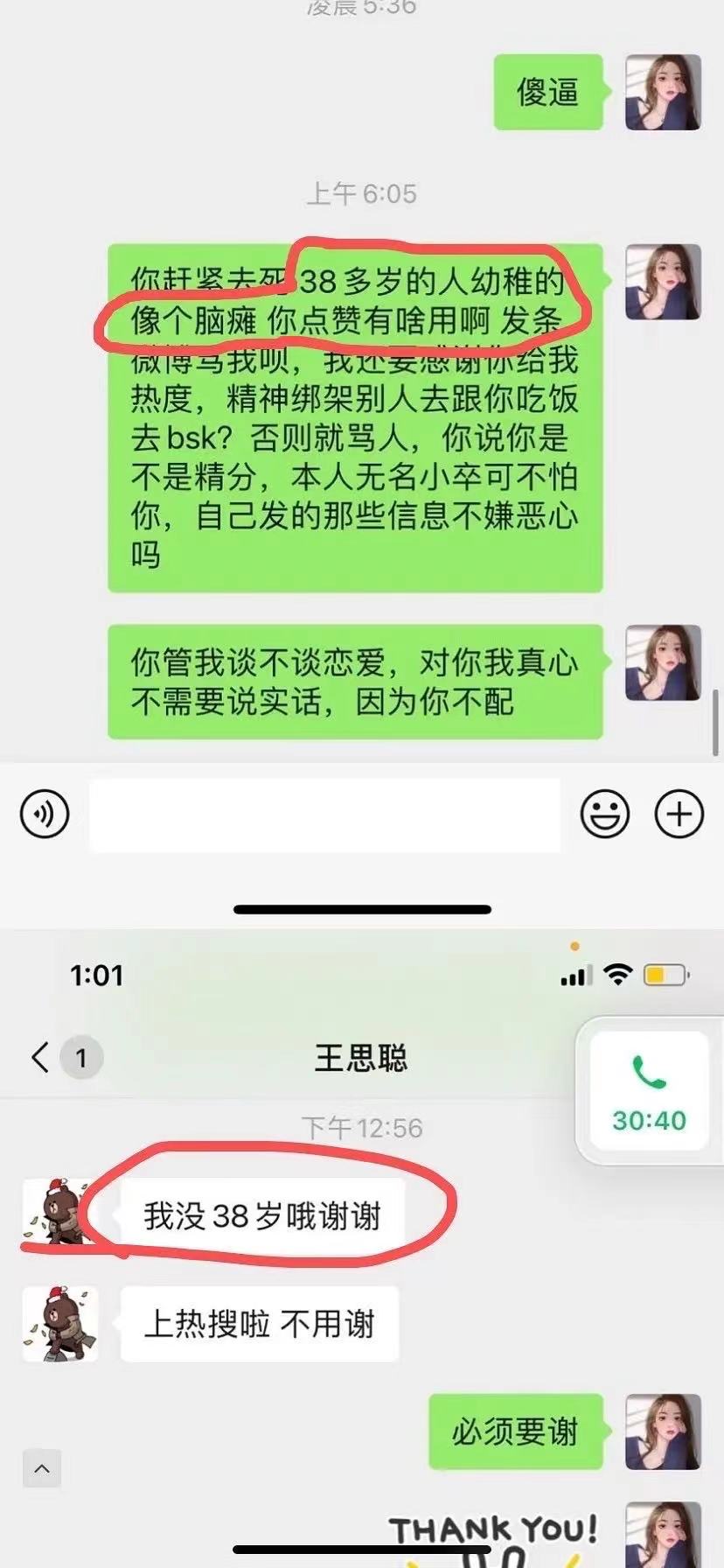724x1568 pixels.
Task: Tap the 必须要谢 green message bubble
Action: tap(516, 1432)
